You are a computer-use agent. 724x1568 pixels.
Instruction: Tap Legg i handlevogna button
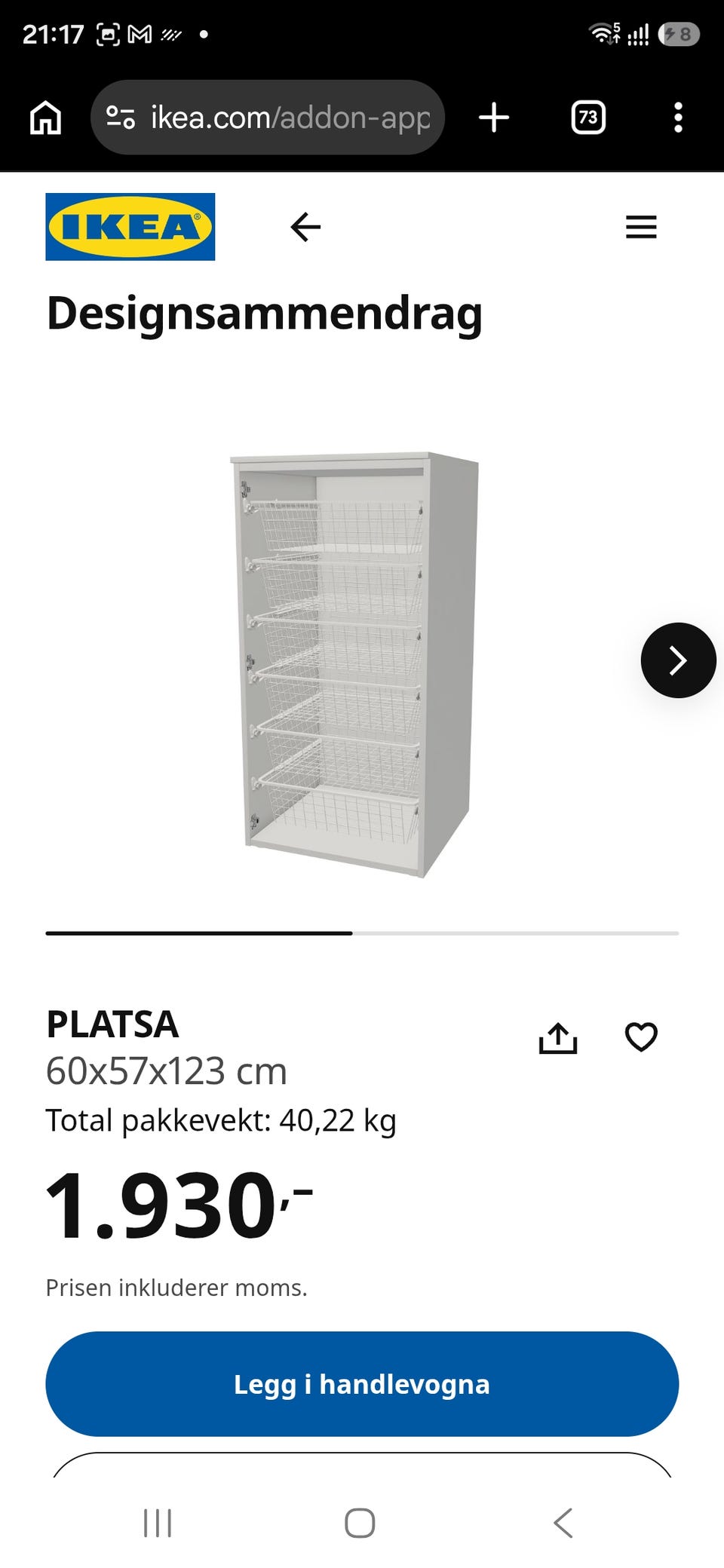pos(362,1384)
